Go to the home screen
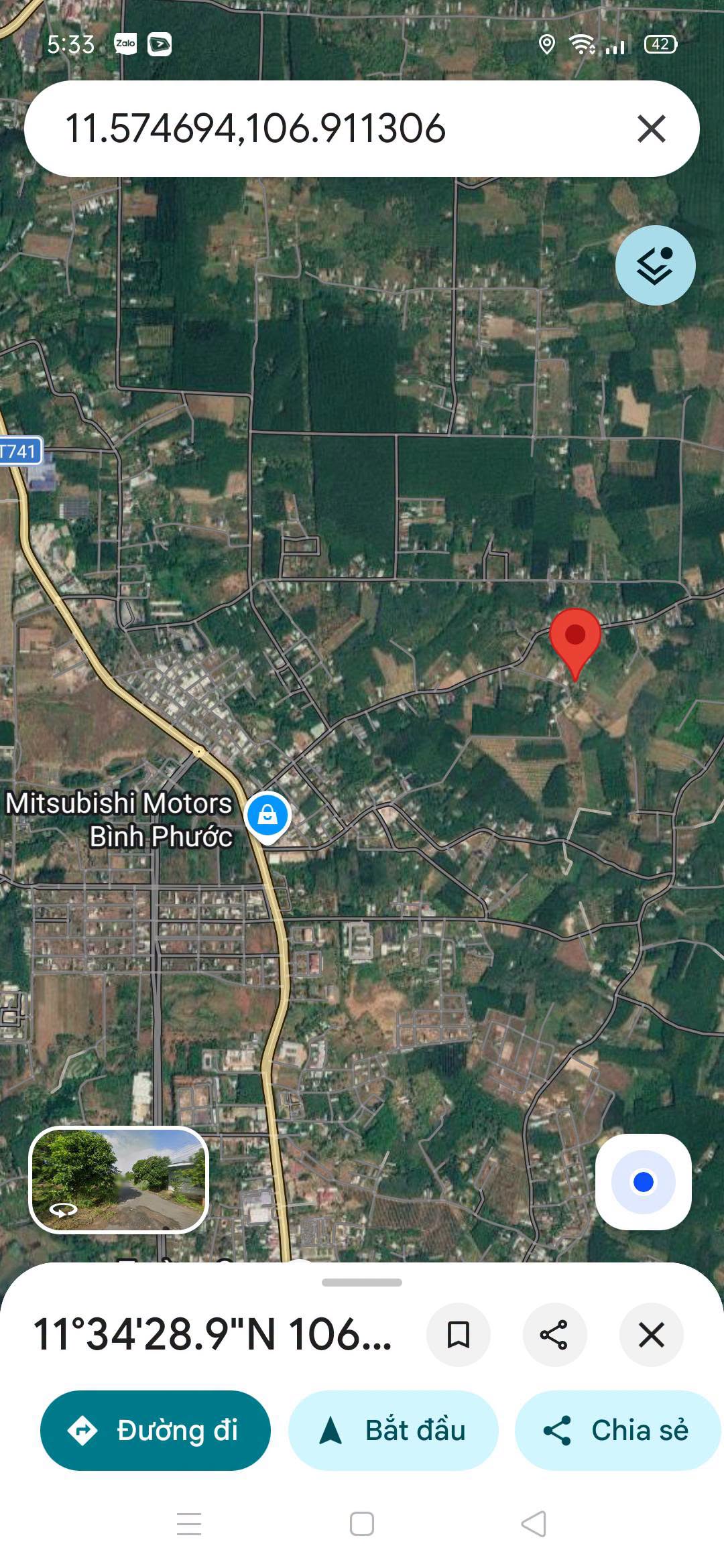724x1568 pixels. (362, 1524)
